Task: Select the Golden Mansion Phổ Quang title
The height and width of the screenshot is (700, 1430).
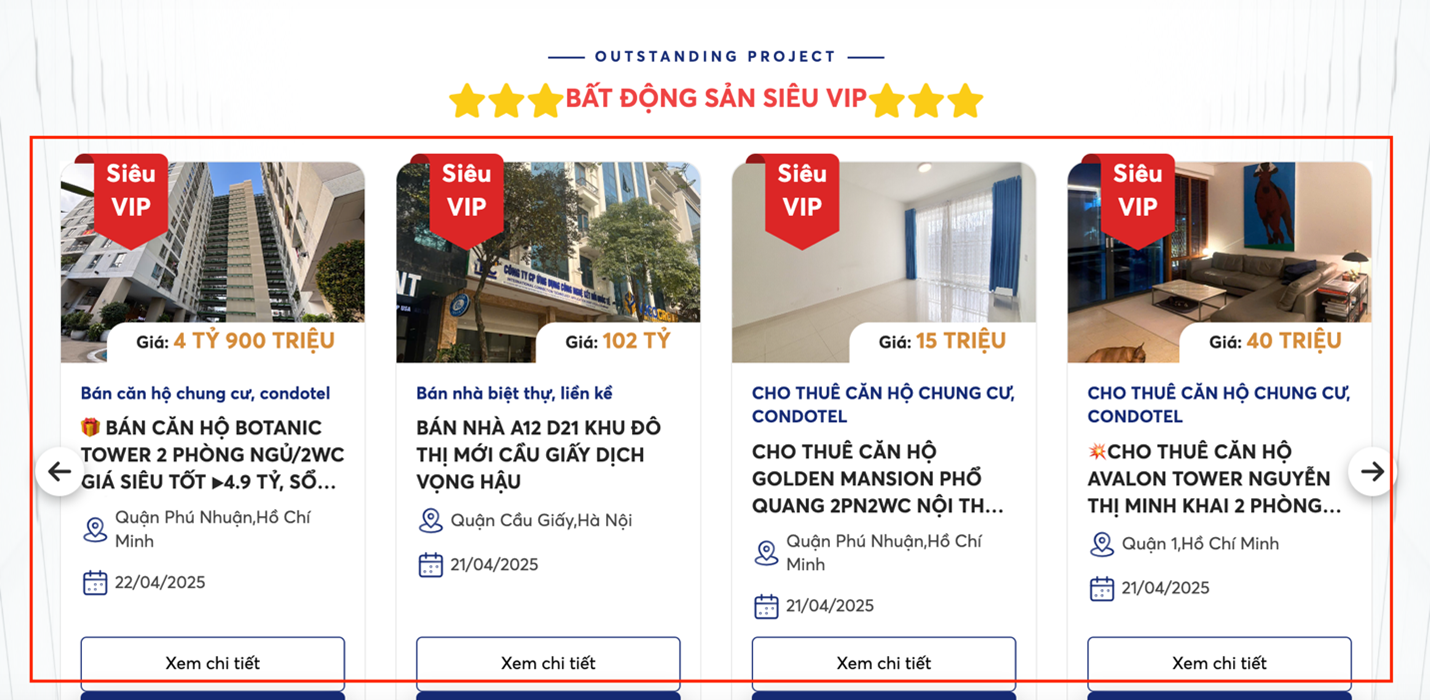Action: click(x=877, y=478)
